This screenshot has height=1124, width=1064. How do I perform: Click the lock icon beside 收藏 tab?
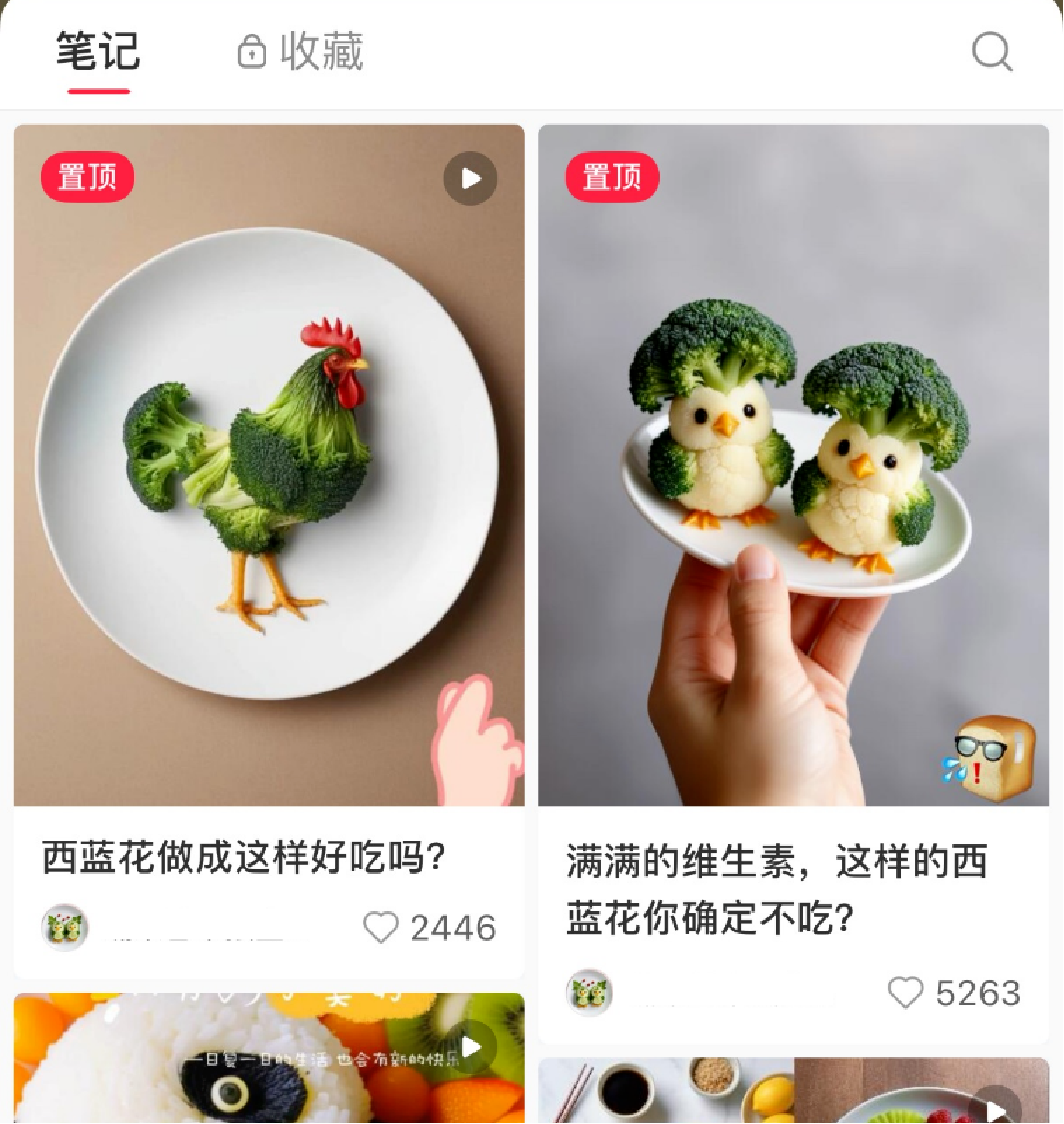(250, 50)
